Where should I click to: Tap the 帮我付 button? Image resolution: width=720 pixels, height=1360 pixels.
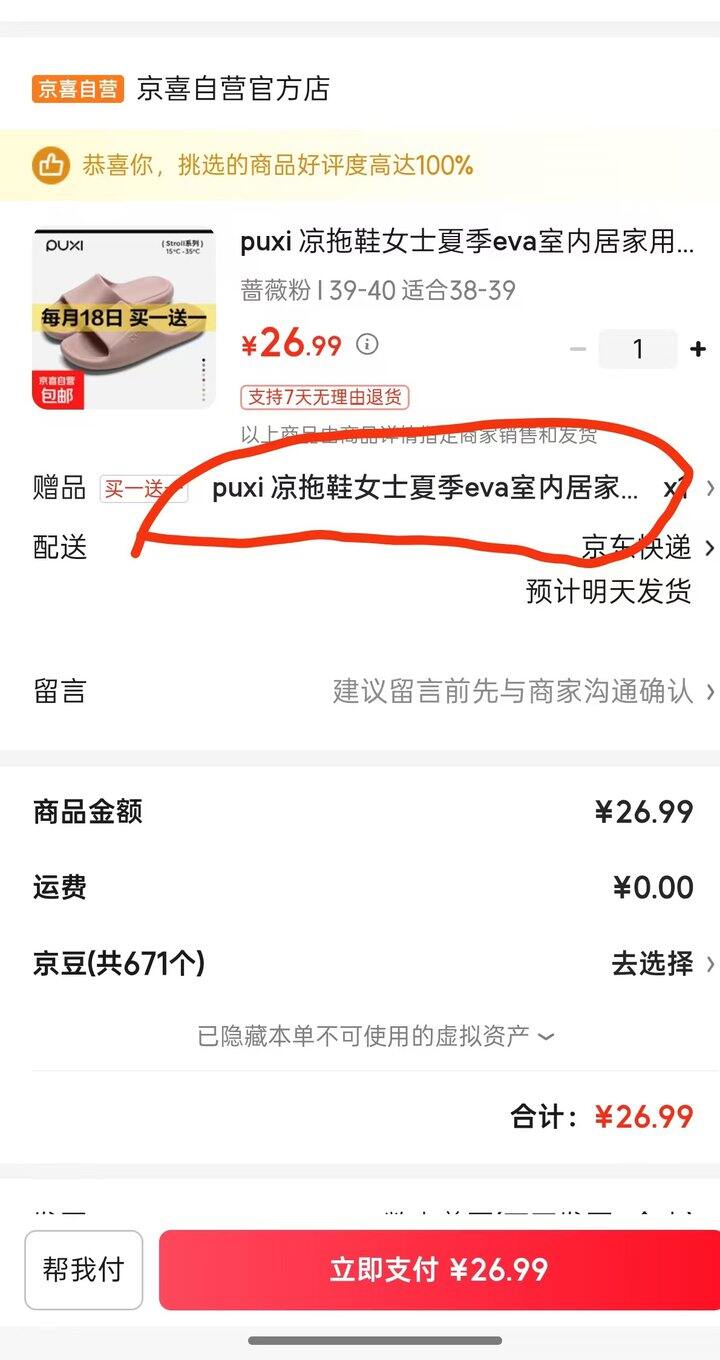(83, 1269)
